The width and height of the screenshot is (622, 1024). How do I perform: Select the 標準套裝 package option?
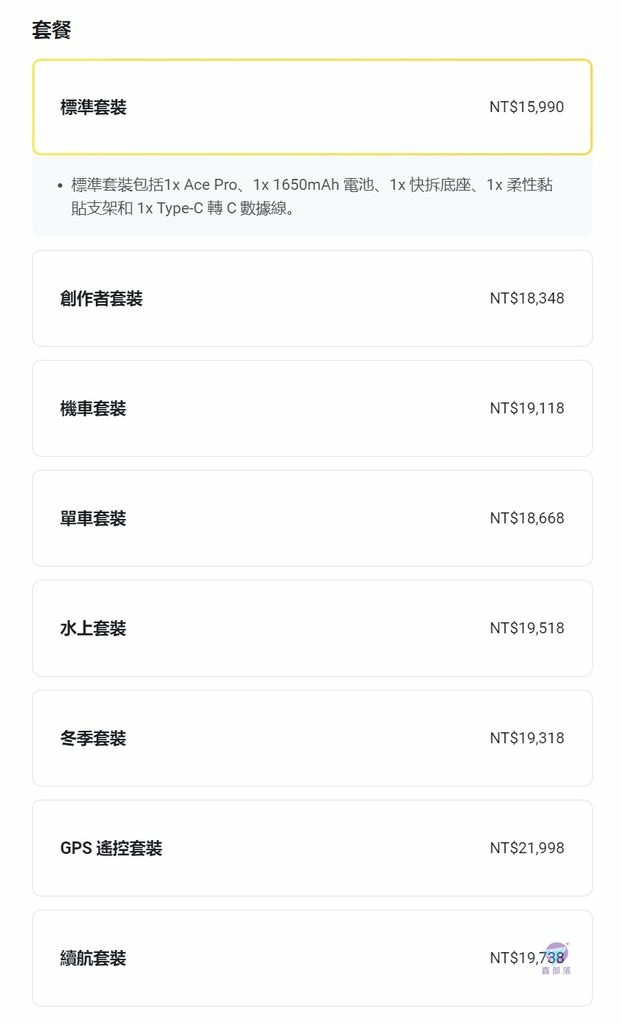point(312,107)
